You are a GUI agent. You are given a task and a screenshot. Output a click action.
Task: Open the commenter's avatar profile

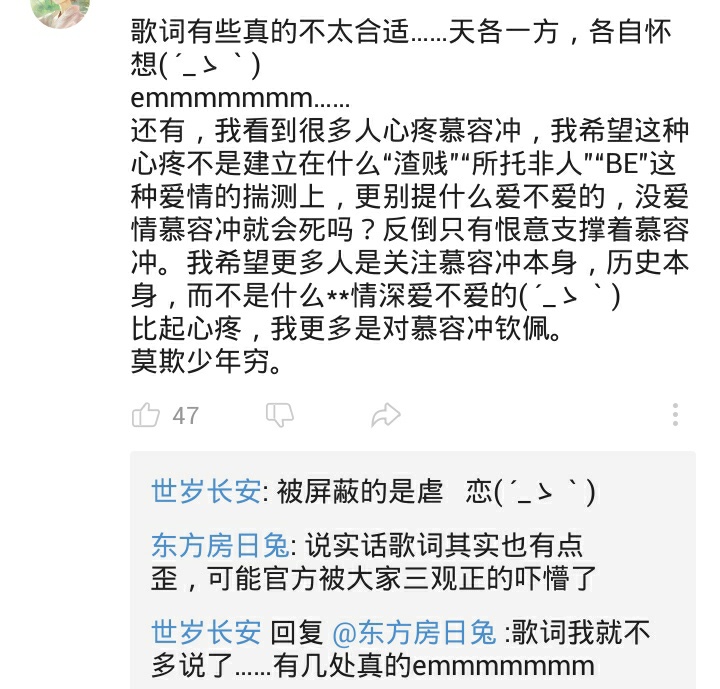click(60, 10)
